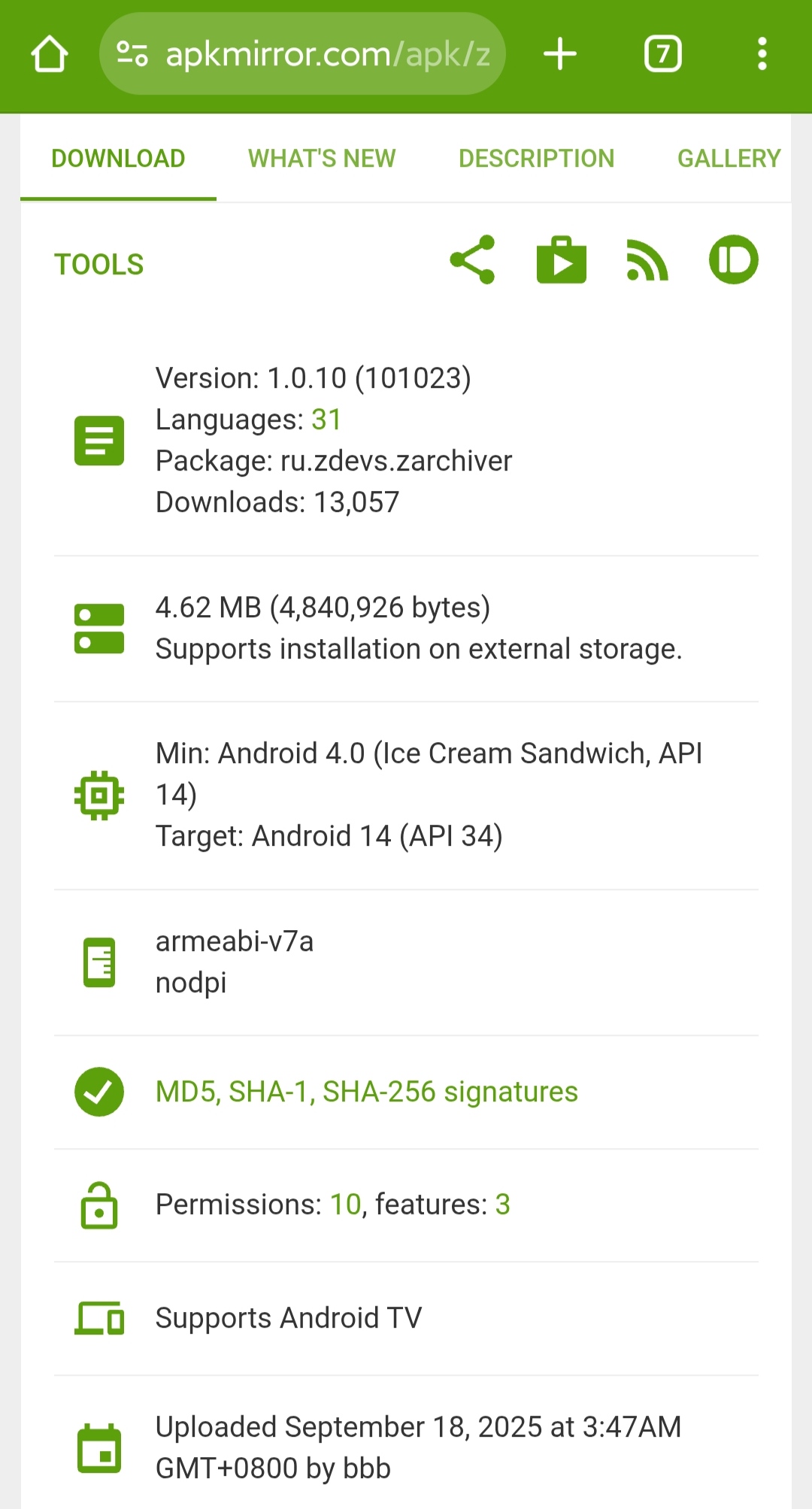View the 31 supported languages
Screen dimensions: 812x1509
(x=326, y=420)
